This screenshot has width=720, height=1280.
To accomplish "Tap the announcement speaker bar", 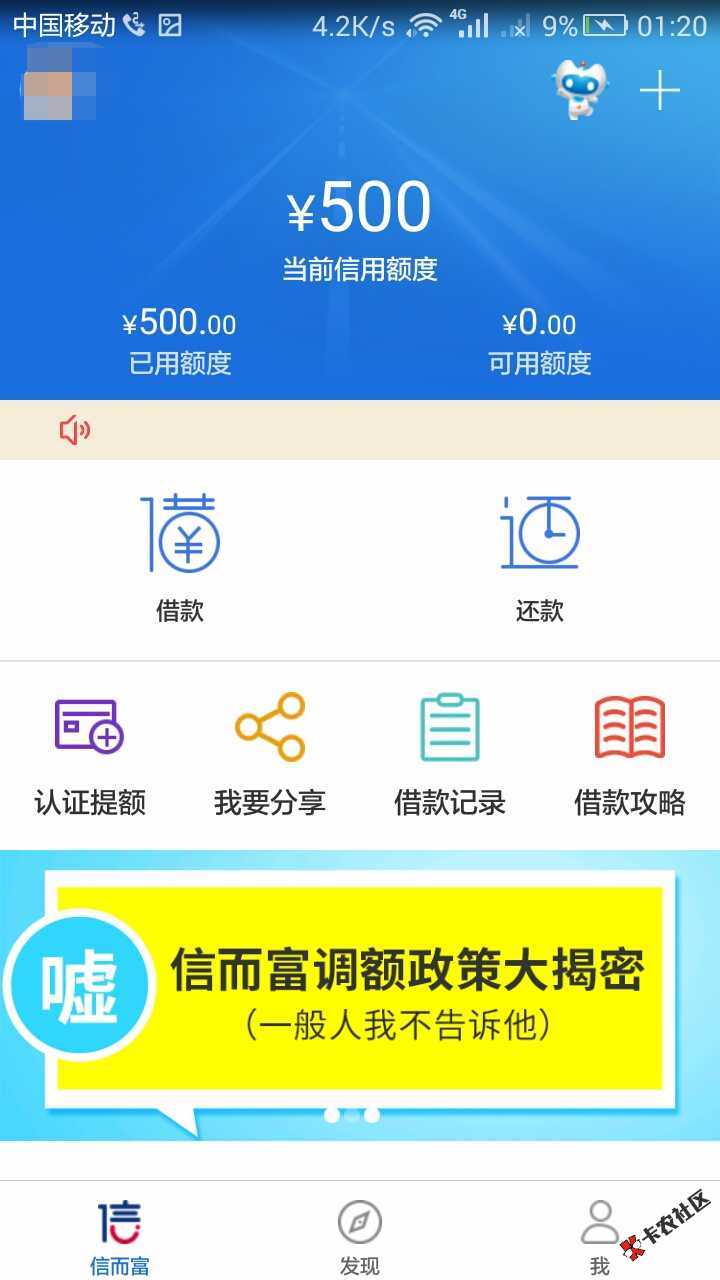I will [360, 430].
